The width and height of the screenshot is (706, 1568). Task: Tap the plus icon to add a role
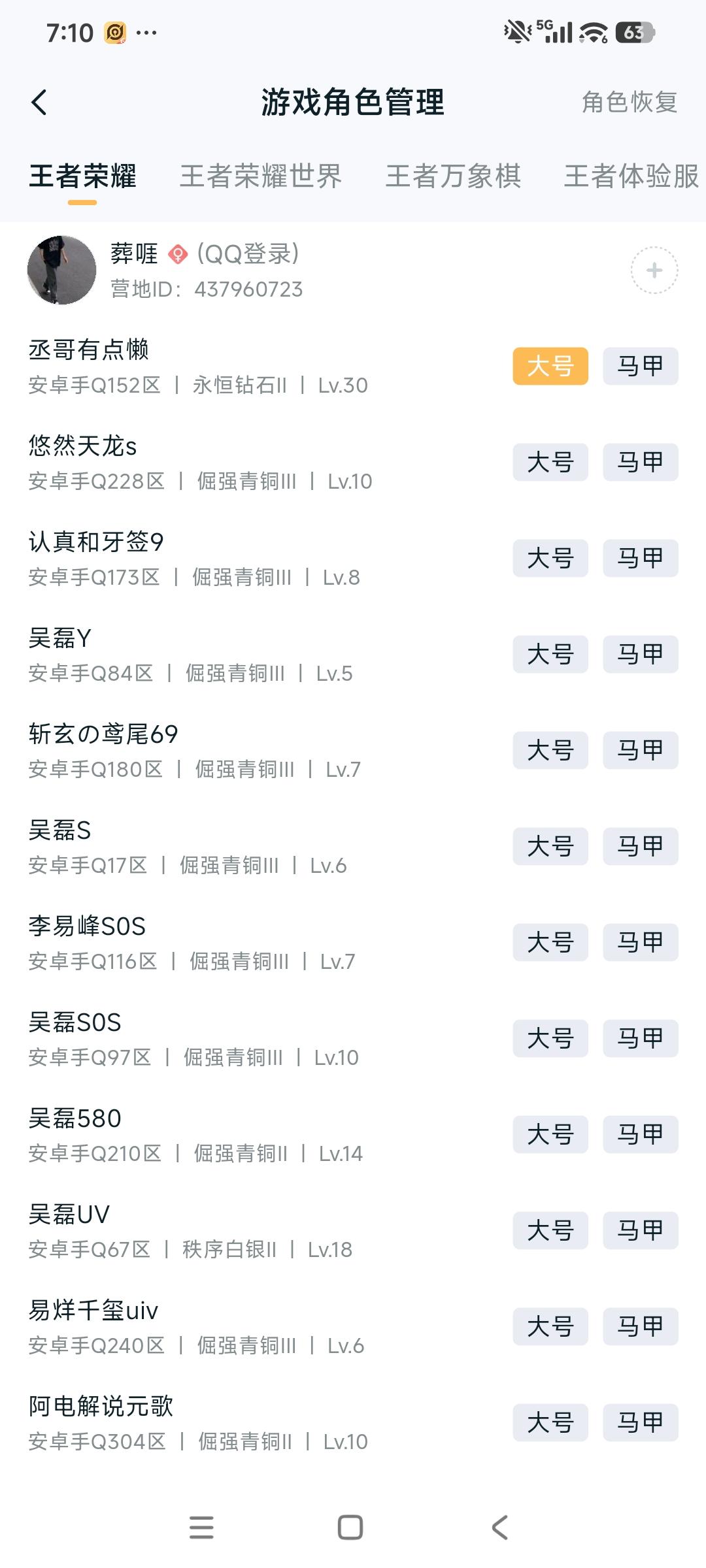tap(656, 270)
